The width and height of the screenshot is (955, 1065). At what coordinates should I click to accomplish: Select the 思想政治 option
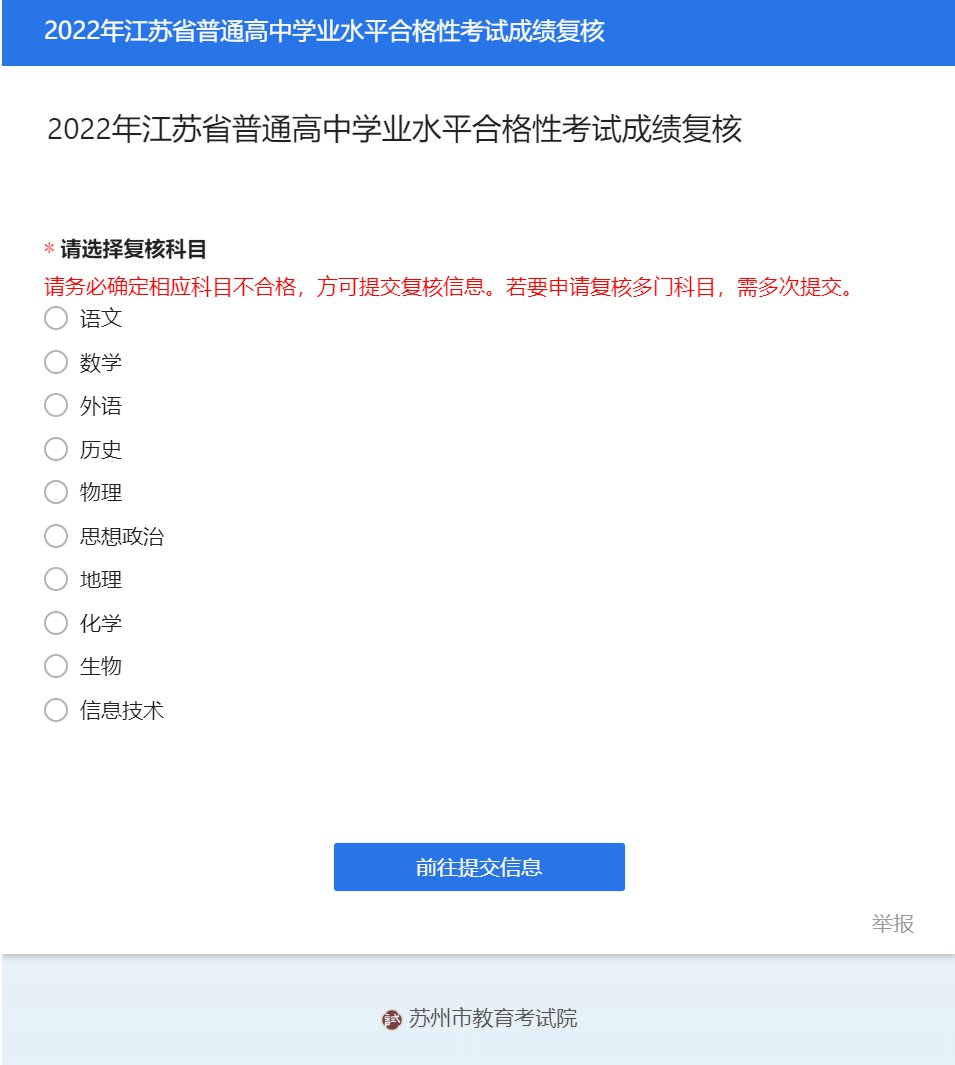click(x=56, y=536)
